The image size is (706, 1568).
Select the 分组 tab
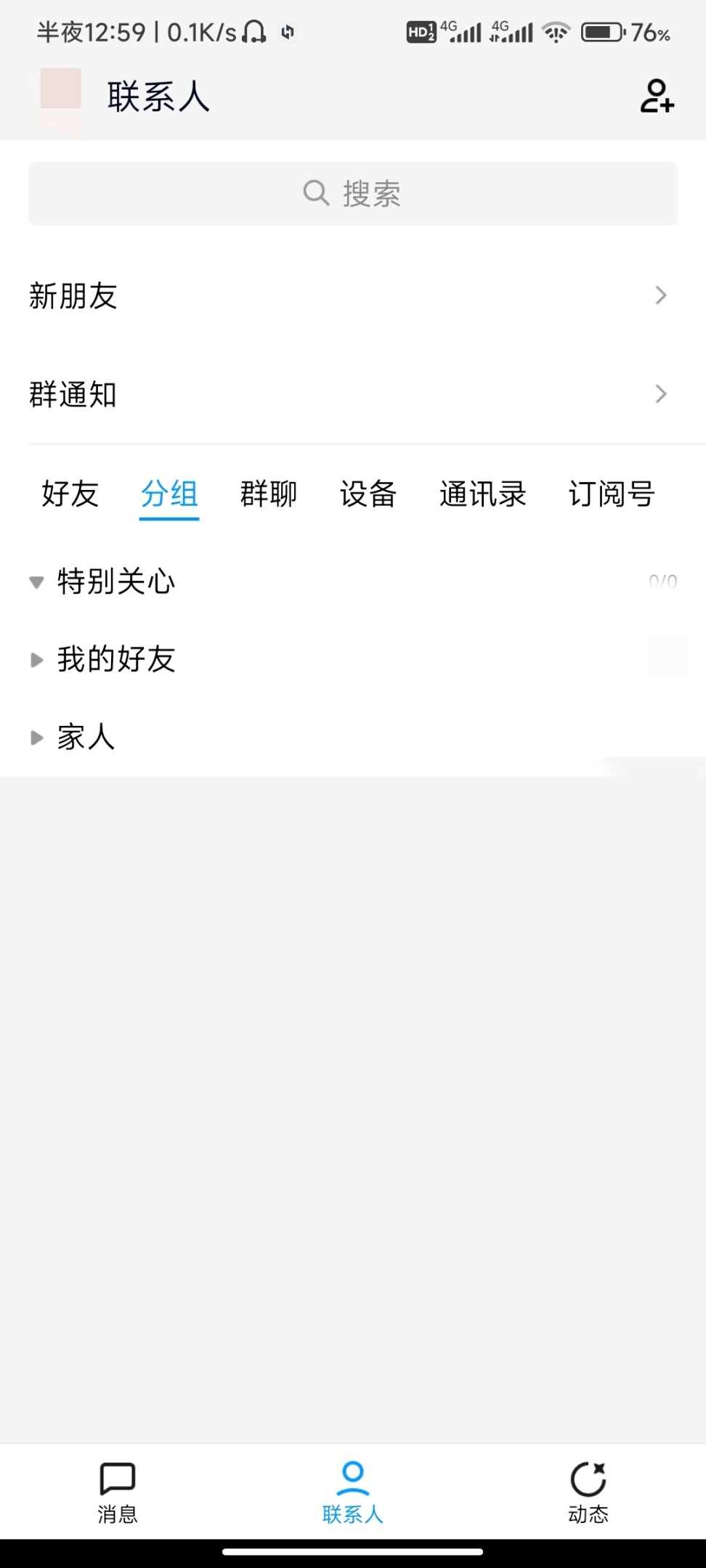169,494
